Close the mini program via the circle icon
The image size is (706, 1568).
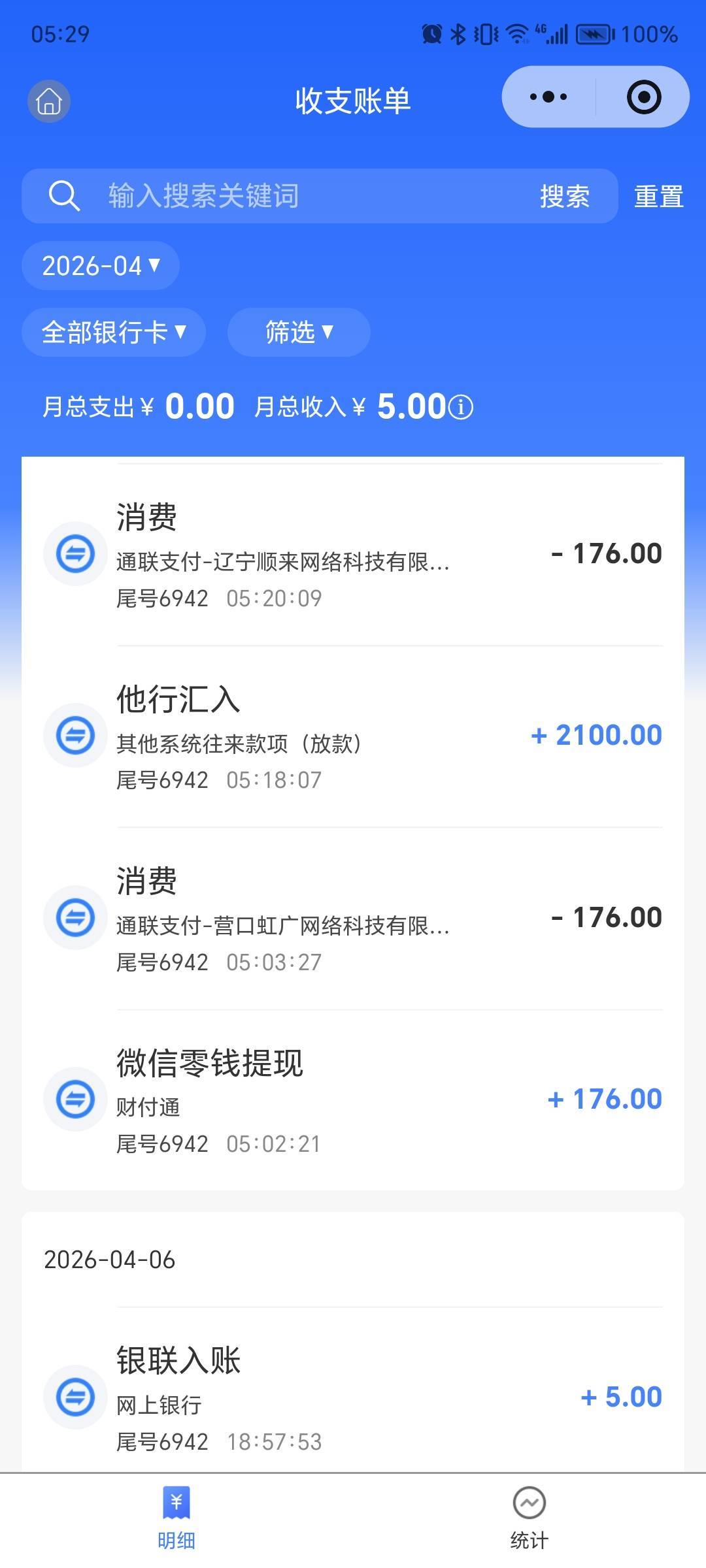point(643,97)
